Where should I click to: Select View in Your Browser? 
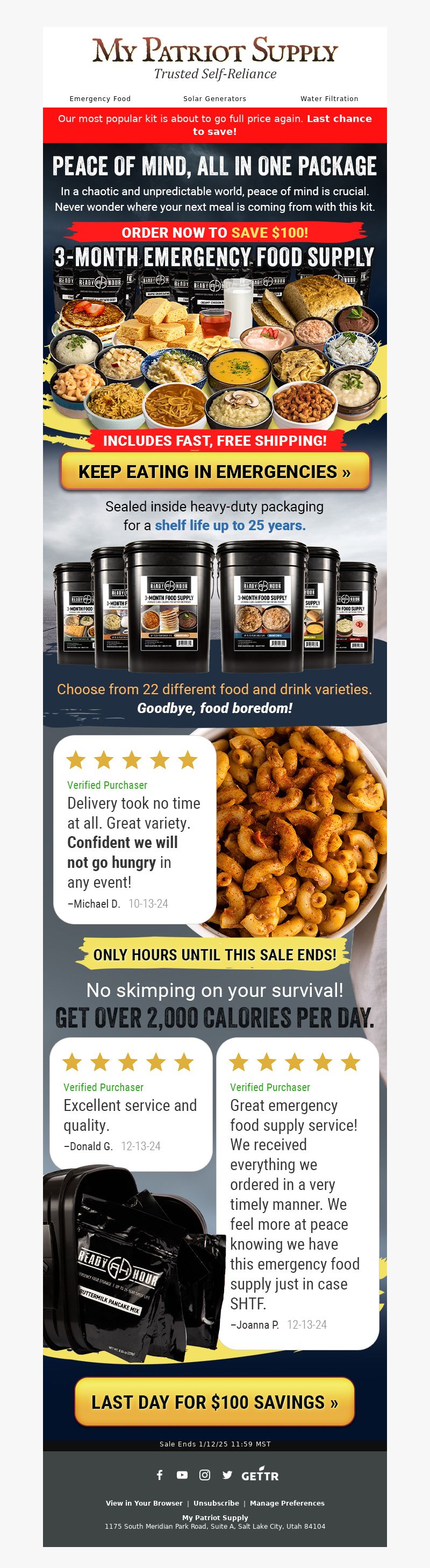(x=144, y=1503)
